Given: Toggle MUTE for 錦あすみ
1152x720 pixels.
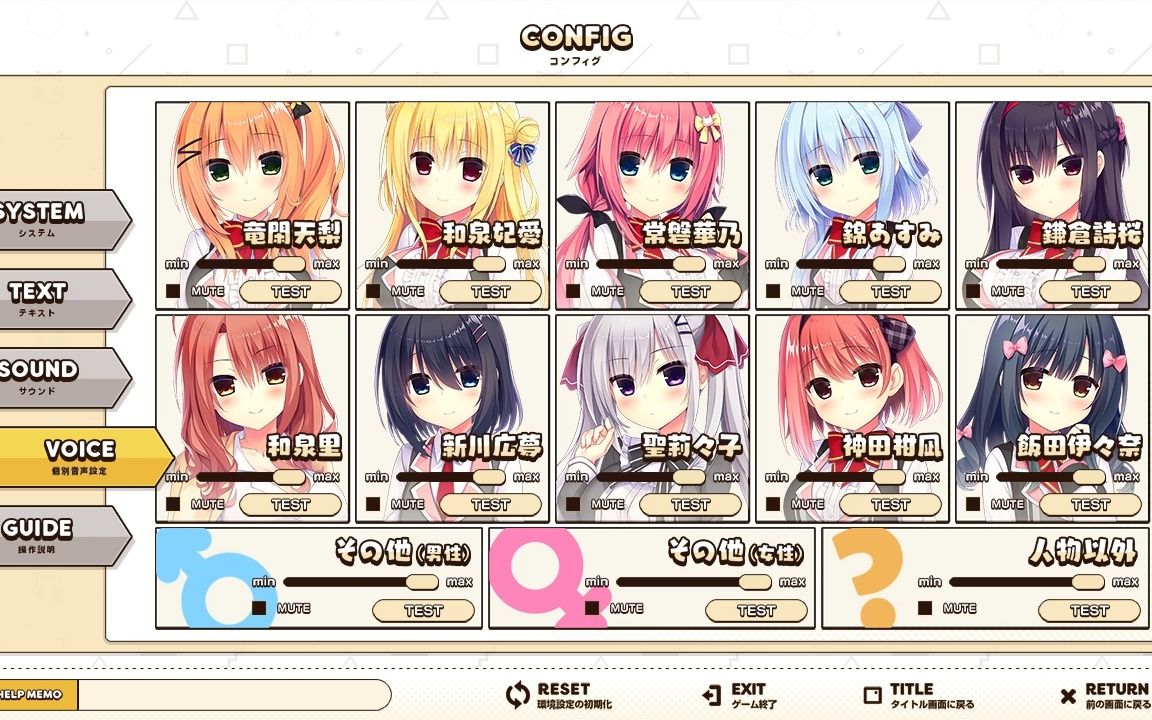Looking at the screenshot, I should click(773, 292).
